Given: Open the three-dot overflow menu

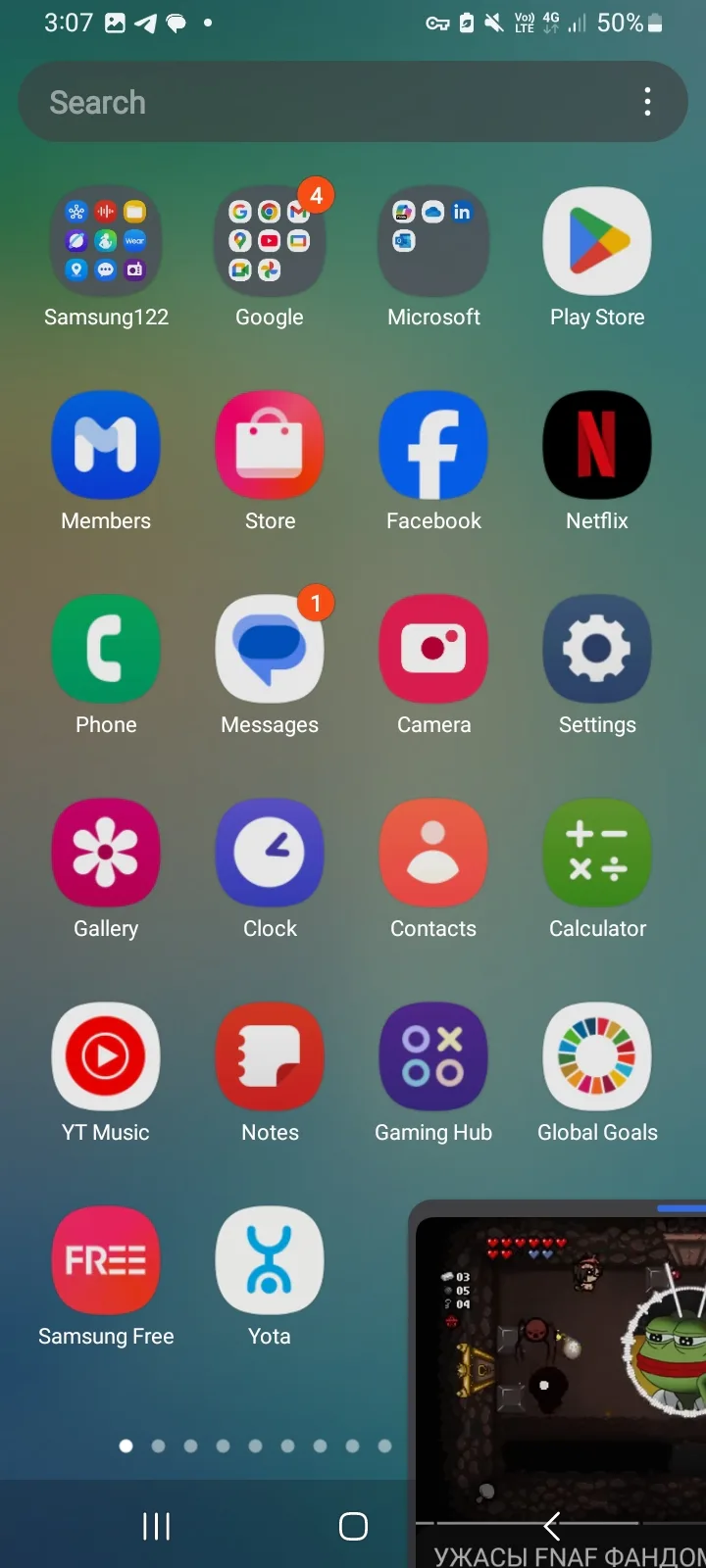Looking at the screenshot, I should (x=647, y=102).
